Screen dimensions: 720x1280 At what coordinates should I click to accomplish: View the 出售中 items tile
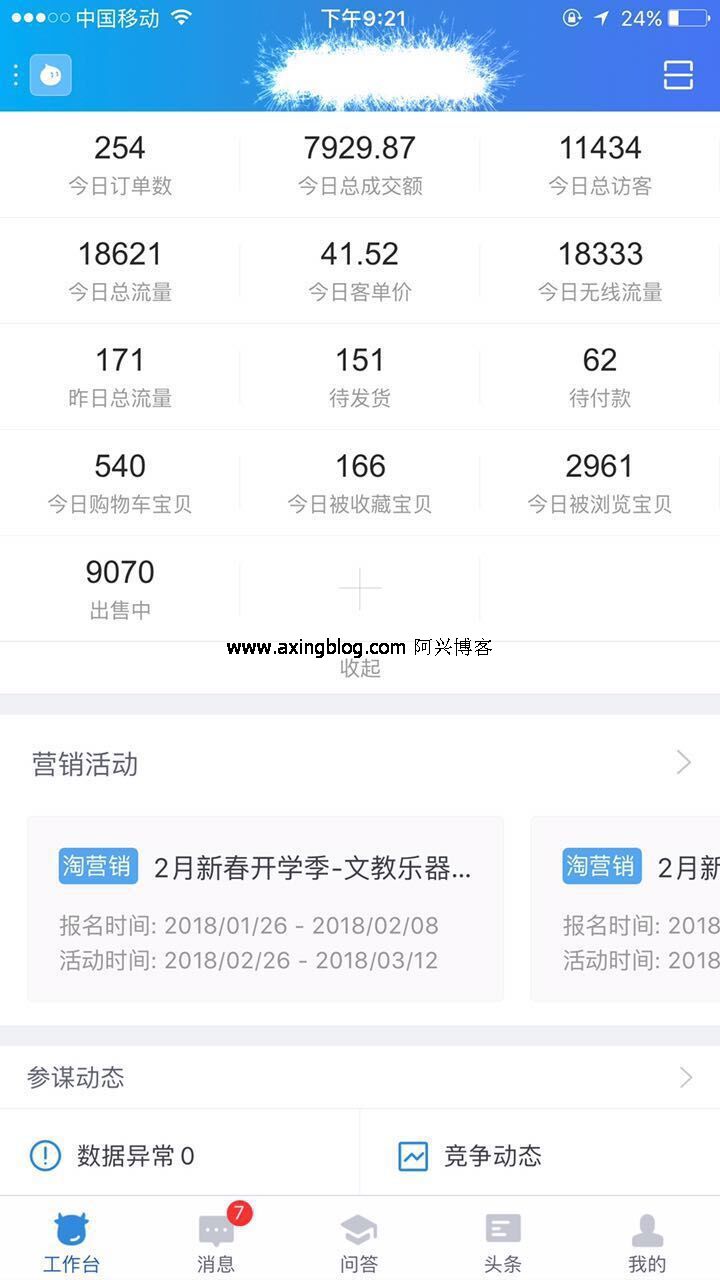[120, 589]
